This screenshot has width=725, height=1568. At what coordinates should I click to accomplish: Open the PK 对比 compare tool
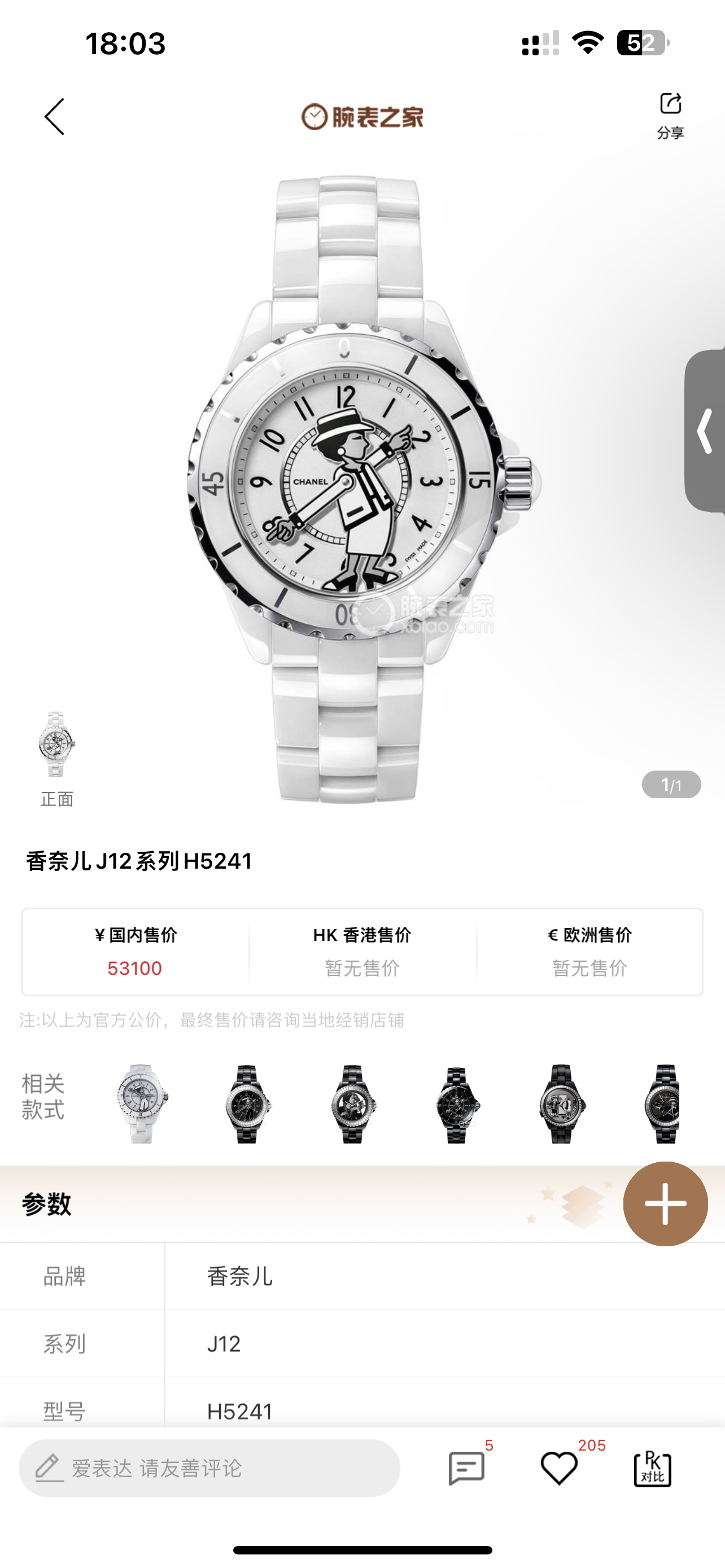(x=653, y=1468)
